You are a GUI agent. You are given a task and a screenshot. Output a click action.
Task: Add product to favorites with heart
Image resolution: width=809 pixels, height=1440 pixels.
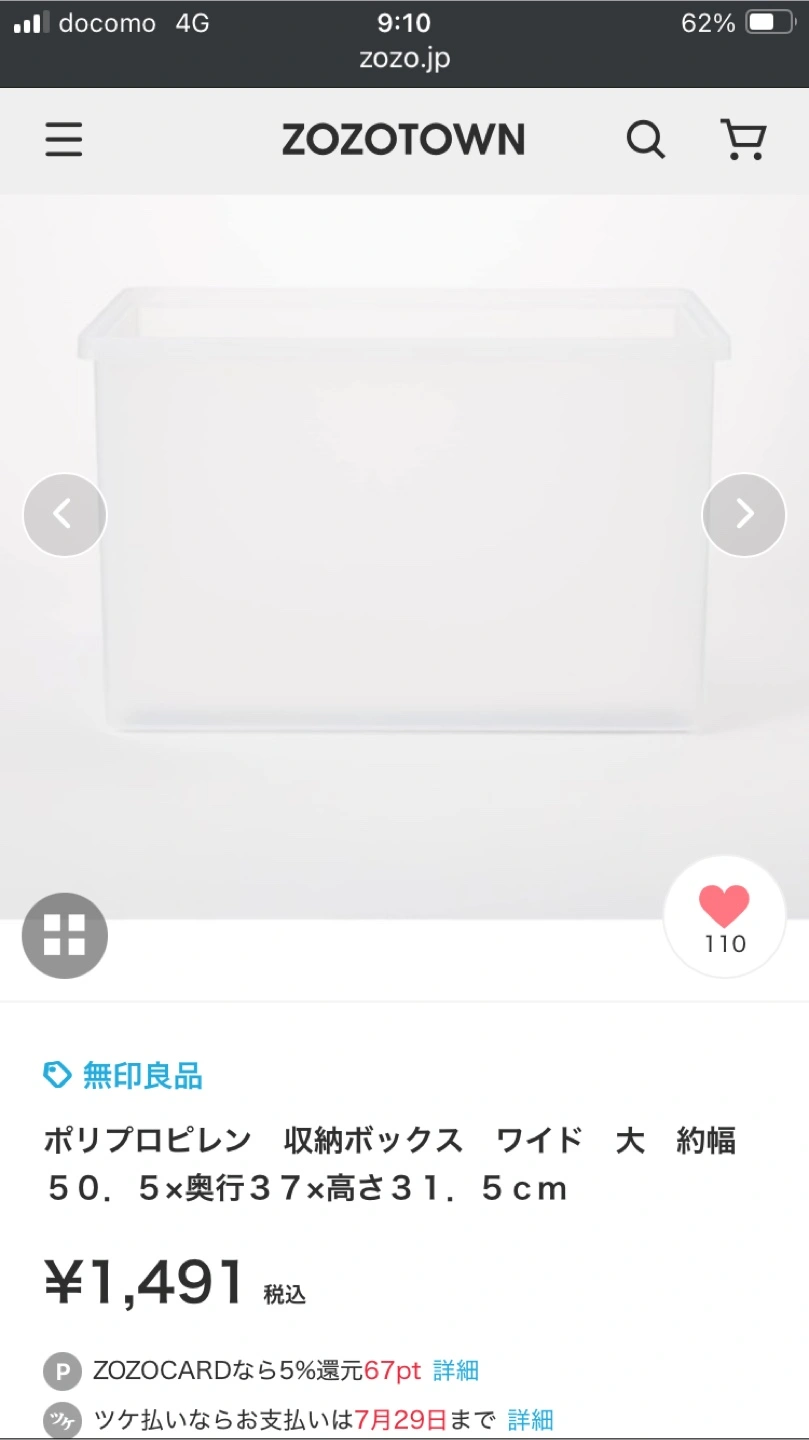tap(724, 917)
